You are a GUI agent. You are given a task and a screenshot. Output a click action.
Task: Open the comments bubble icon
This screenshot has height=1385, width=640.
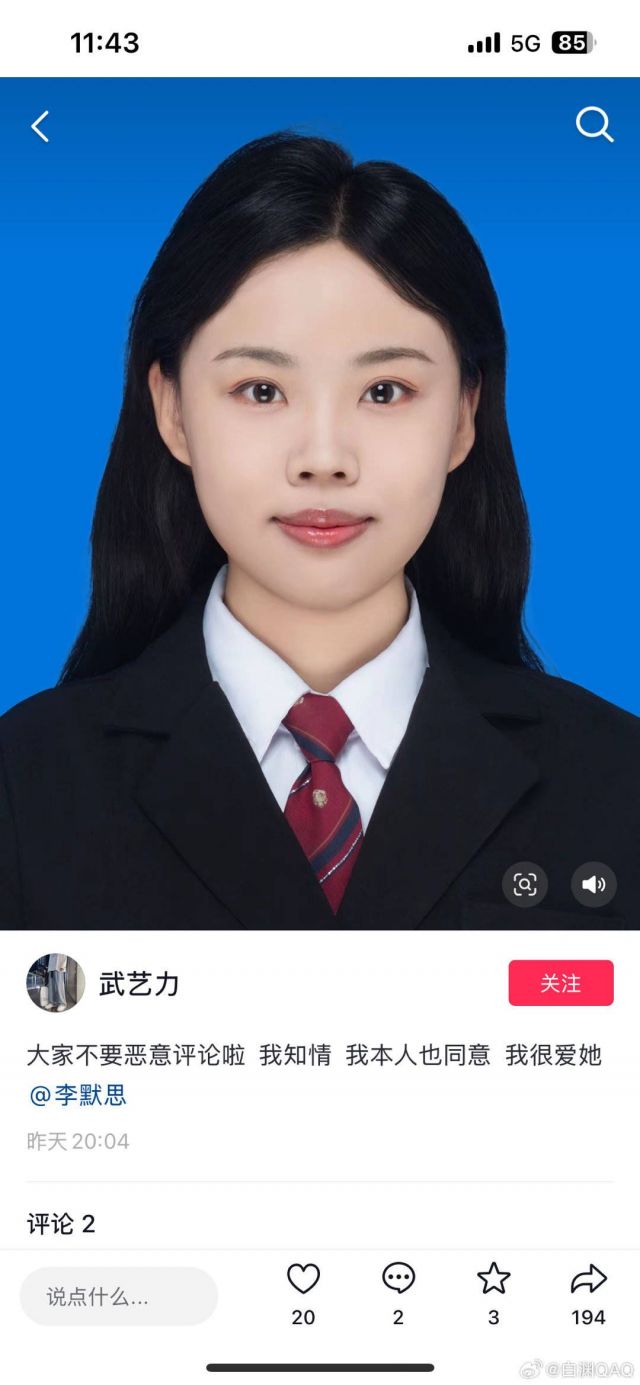[x=398, y=1279]
